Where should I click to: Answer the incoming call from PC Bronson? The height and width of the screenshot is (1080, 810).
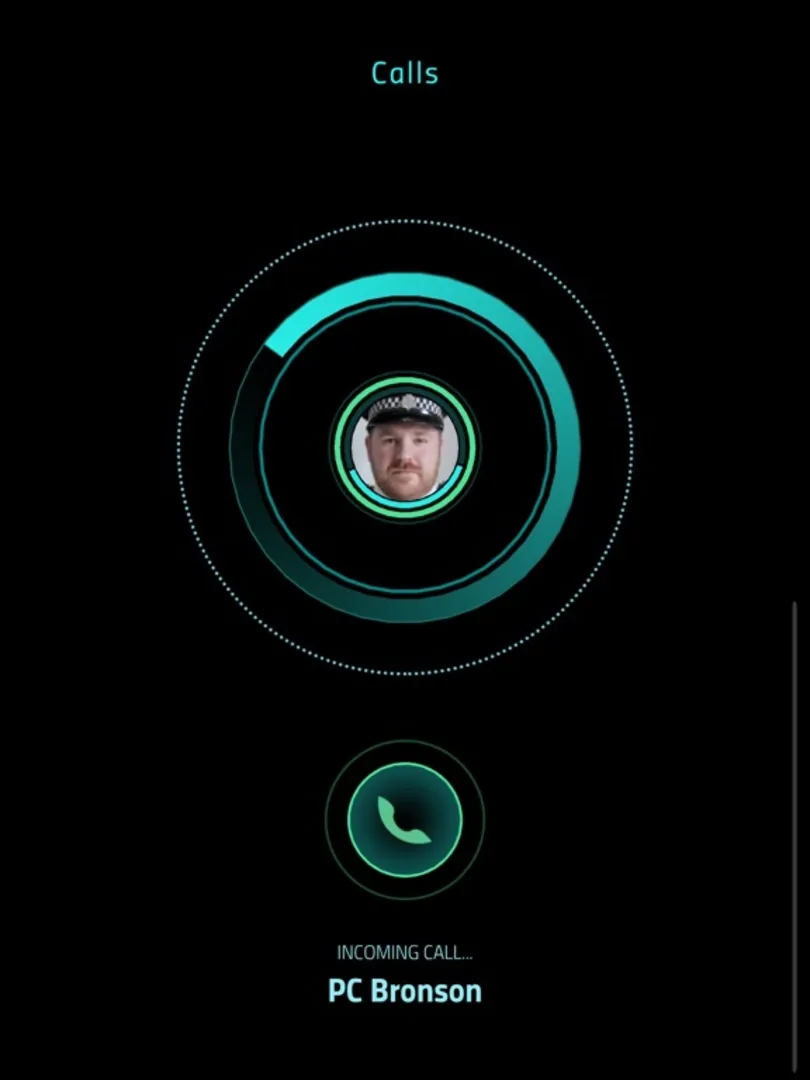(x=404, y=819)
